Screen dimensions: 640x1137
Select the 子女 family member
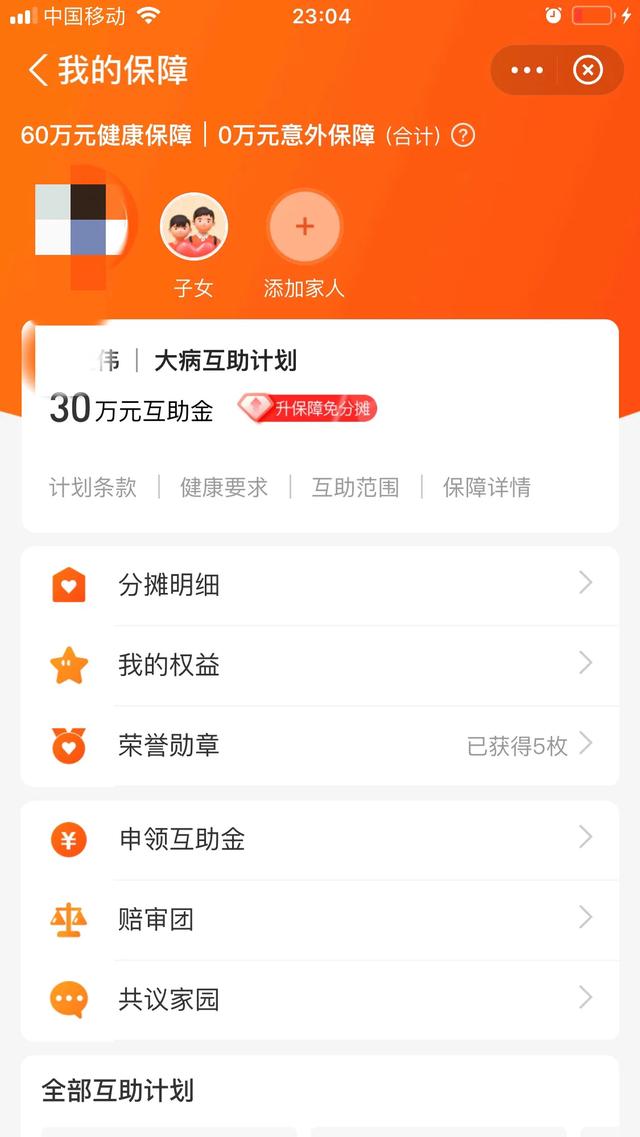coord(194,227)
